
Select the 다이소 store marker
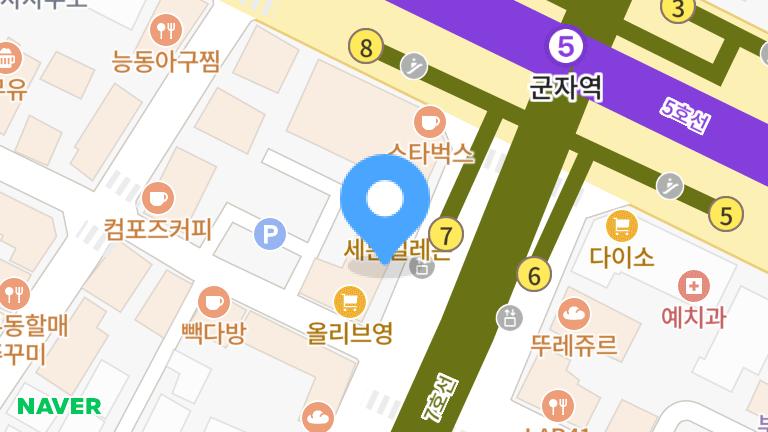(622, 225)
